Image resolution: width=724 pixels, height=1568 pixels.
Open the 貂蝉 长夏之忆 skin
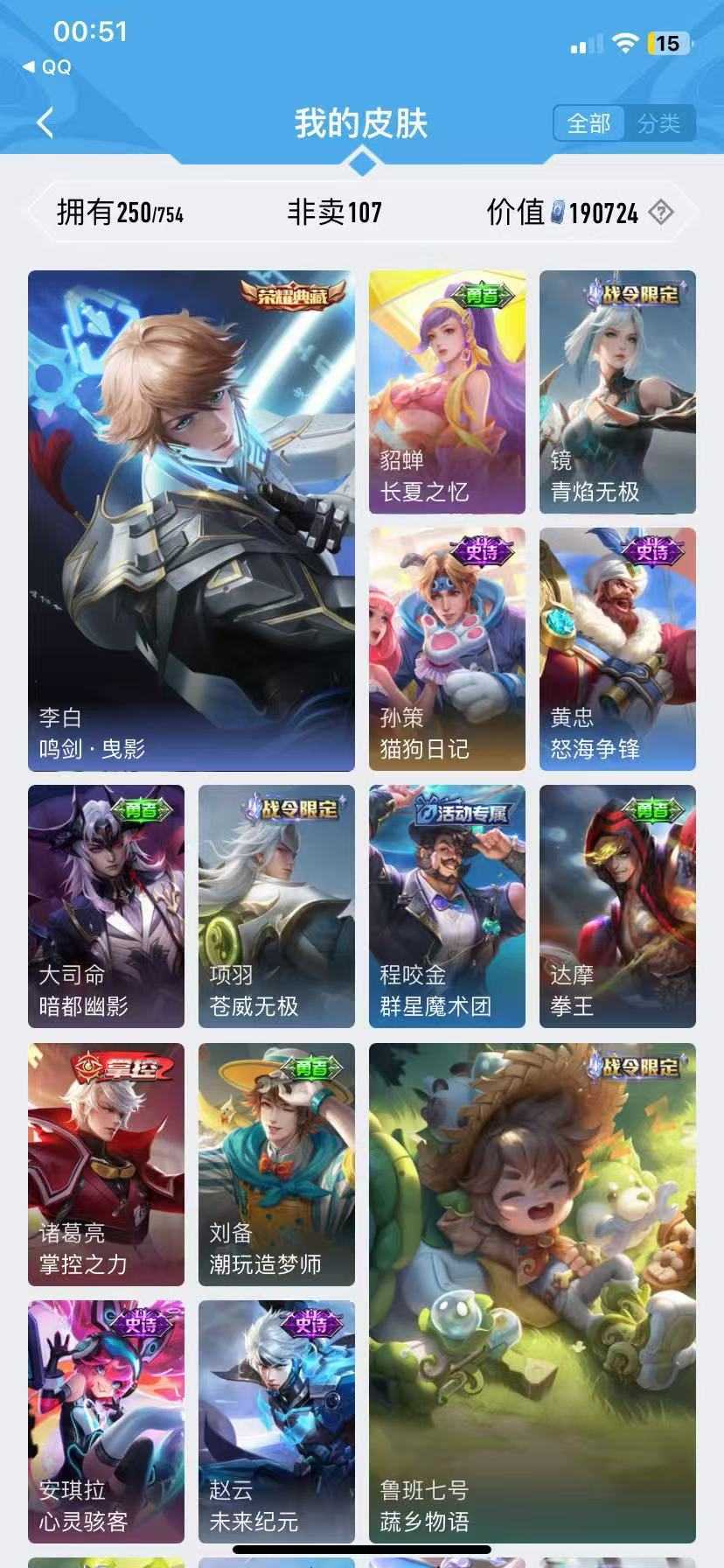pos(447,392)
